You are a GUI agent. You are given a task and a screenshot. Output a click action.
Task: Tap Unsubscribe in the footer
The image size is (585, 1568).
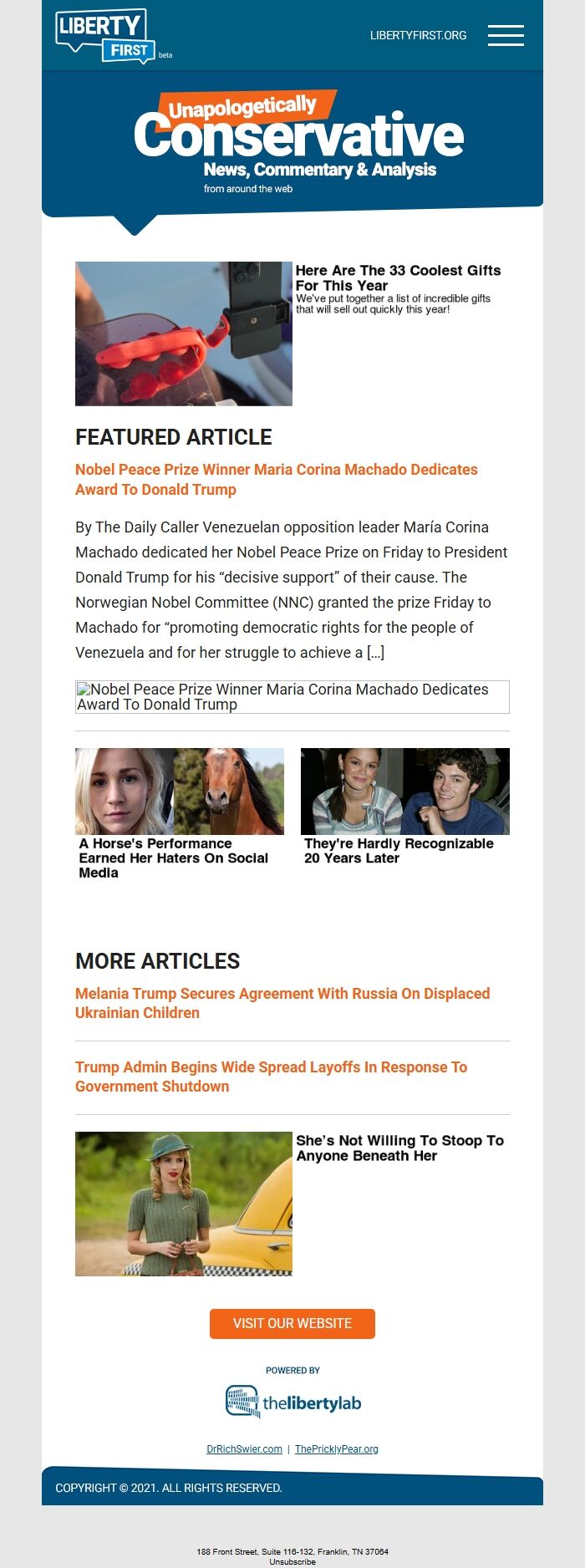point(292,1560)
